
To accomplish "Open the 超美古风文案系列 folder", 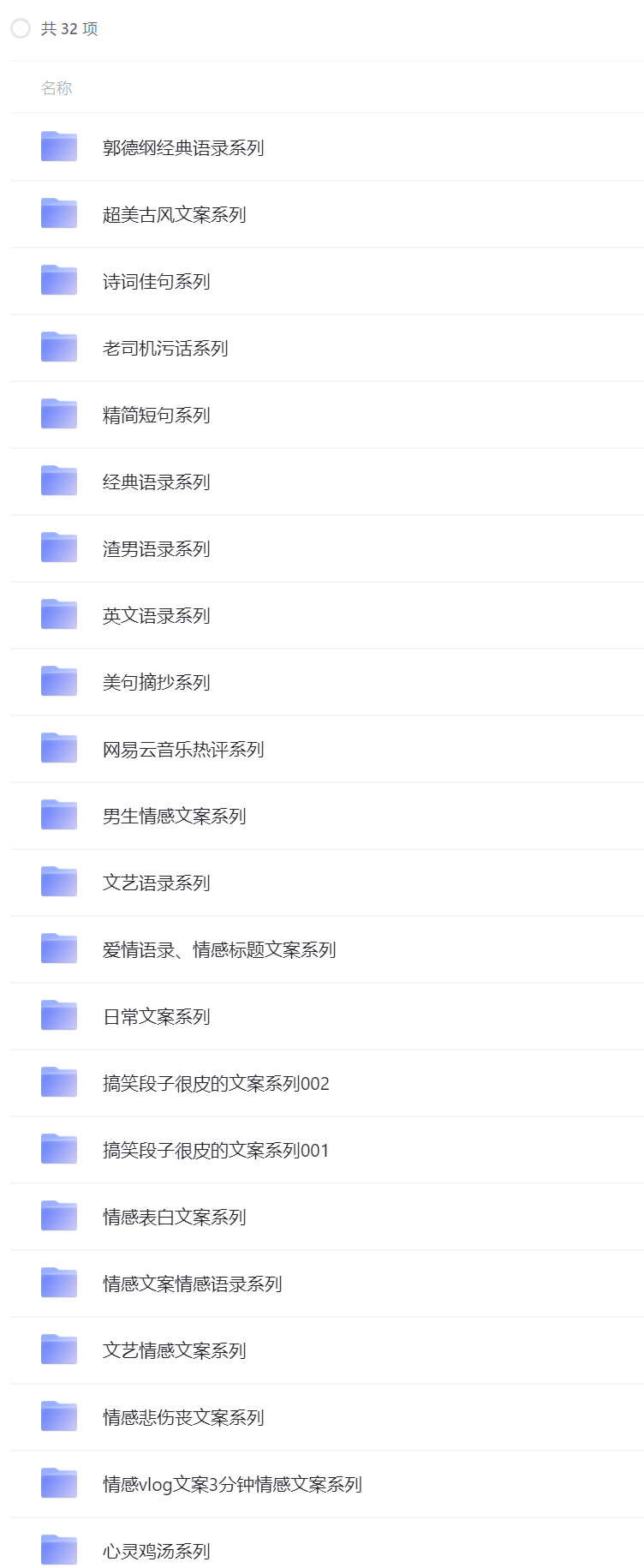I will tap(174, 214).
